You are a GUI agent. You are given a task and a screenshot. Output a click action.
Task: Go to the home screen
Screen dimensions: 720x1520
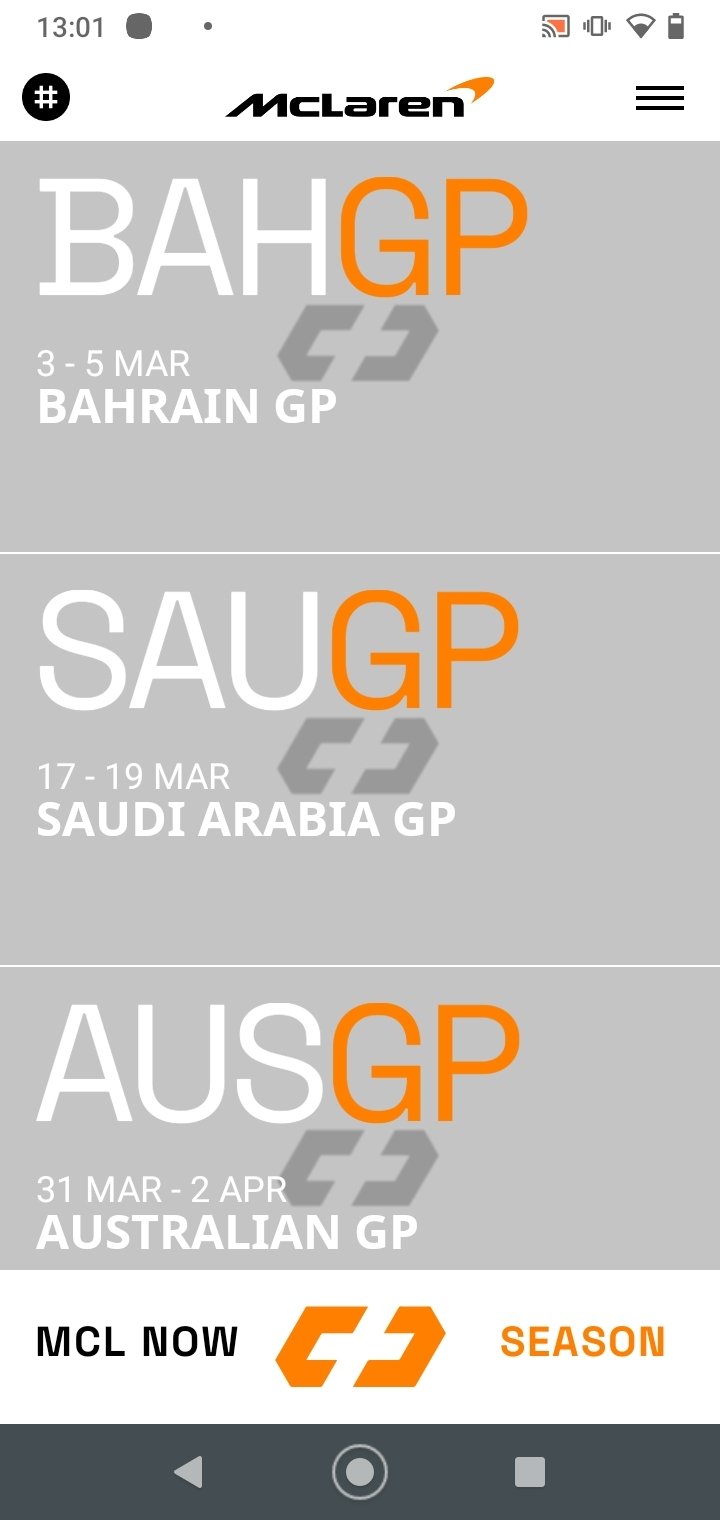(x=360, y=1471)
